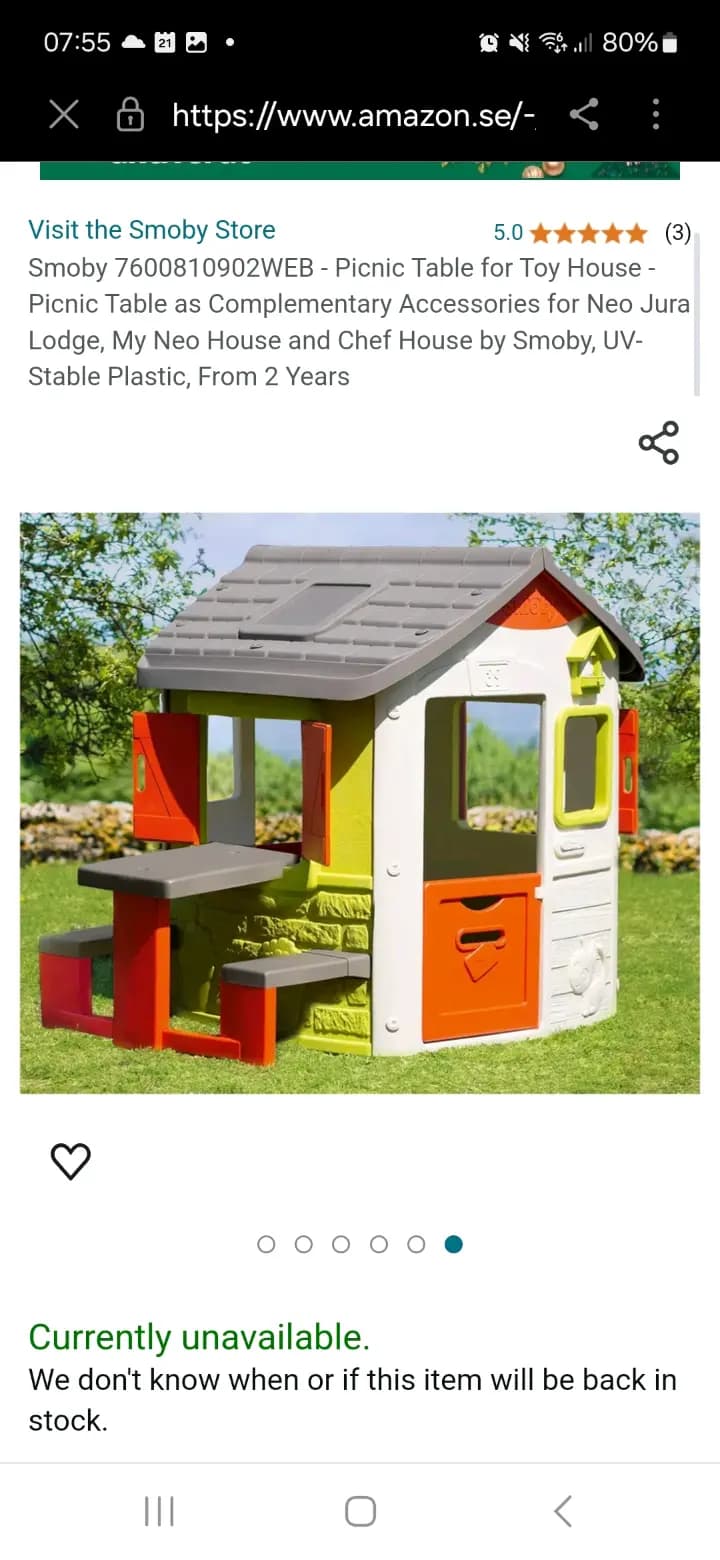The height and width of the screenshot is (1560, 720).
Task: Share this product using the share icon
Action: (658, 442)
